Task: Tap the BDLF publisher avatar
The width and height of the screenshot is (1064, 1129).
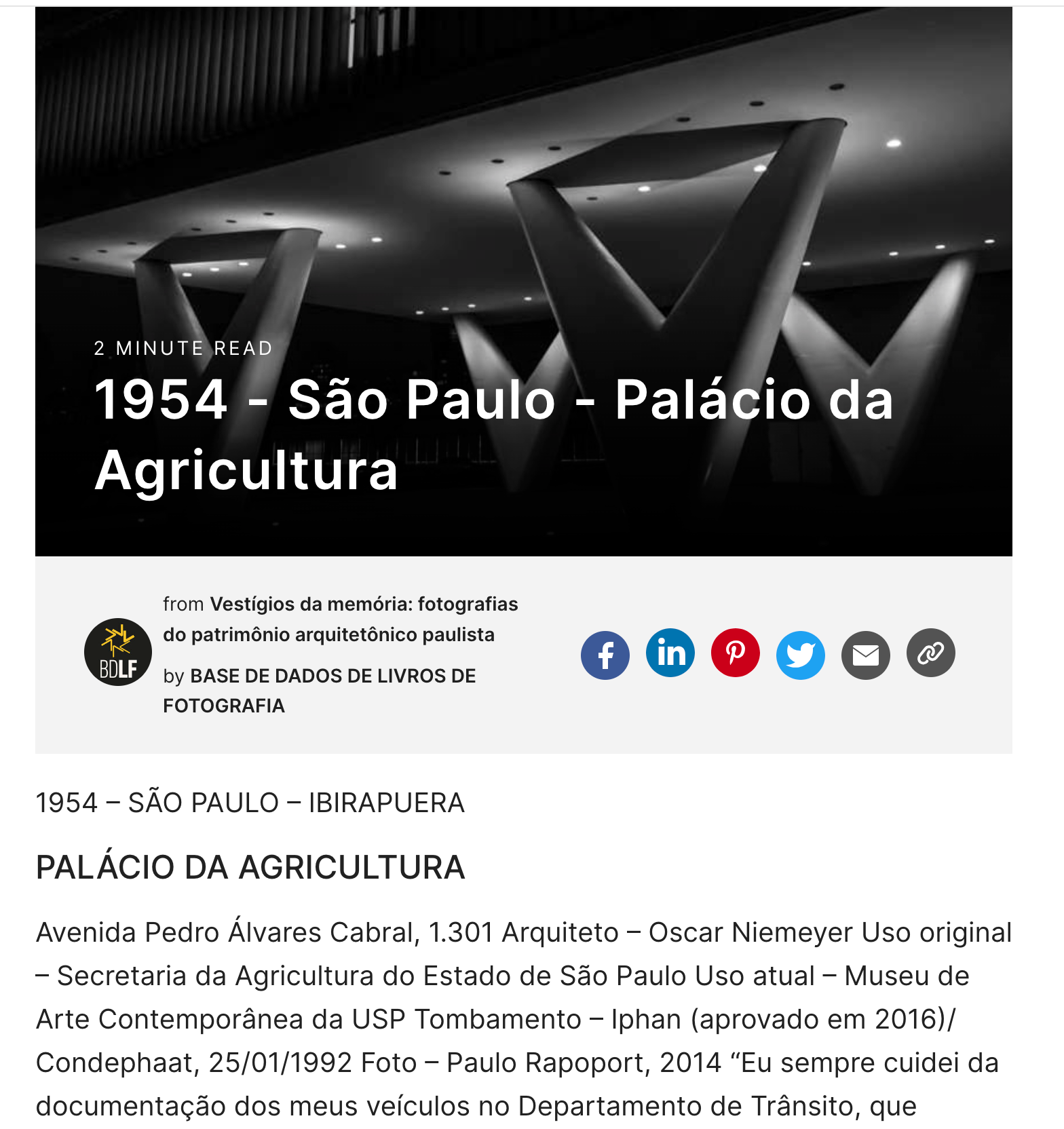Action: point(118,652)
